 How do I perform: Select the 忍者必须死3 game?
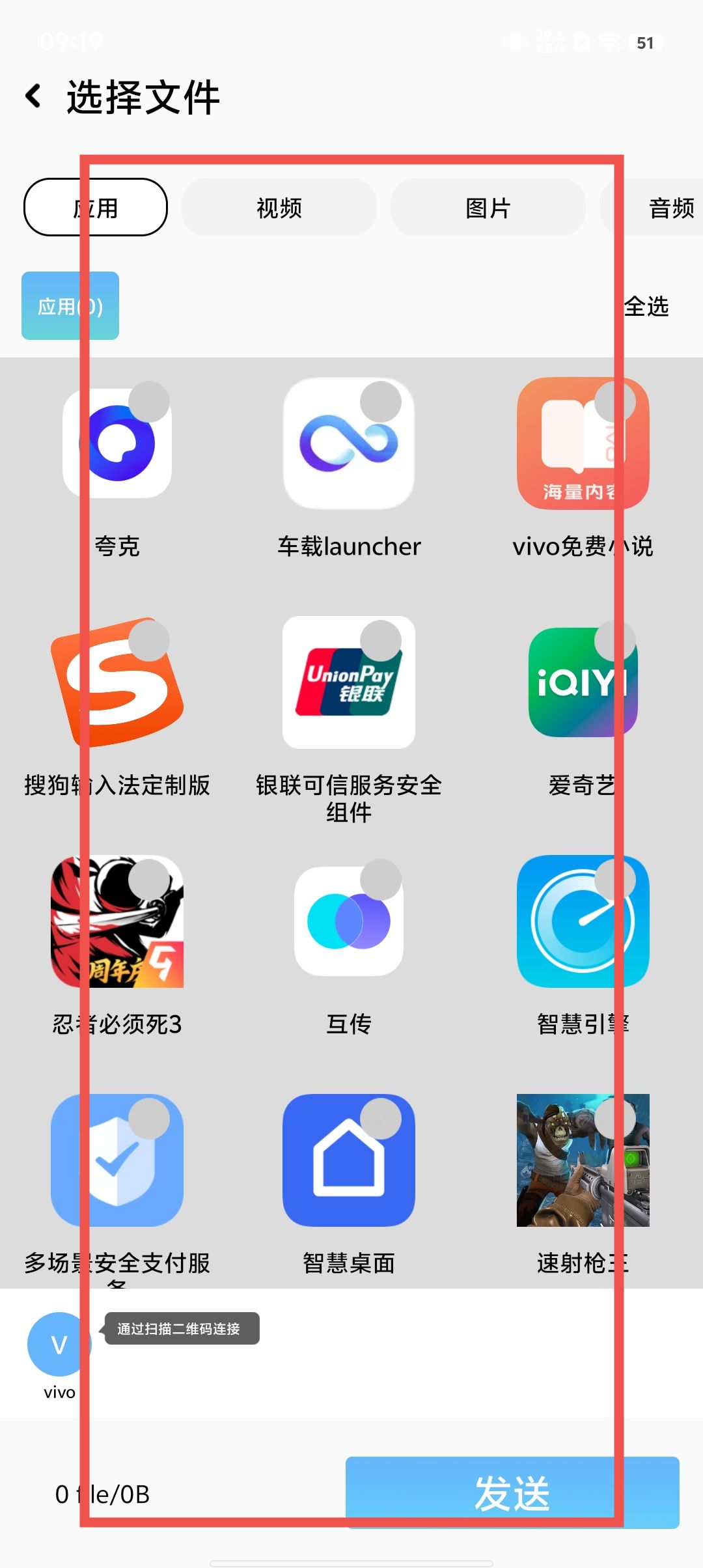(x=117, y=921)
